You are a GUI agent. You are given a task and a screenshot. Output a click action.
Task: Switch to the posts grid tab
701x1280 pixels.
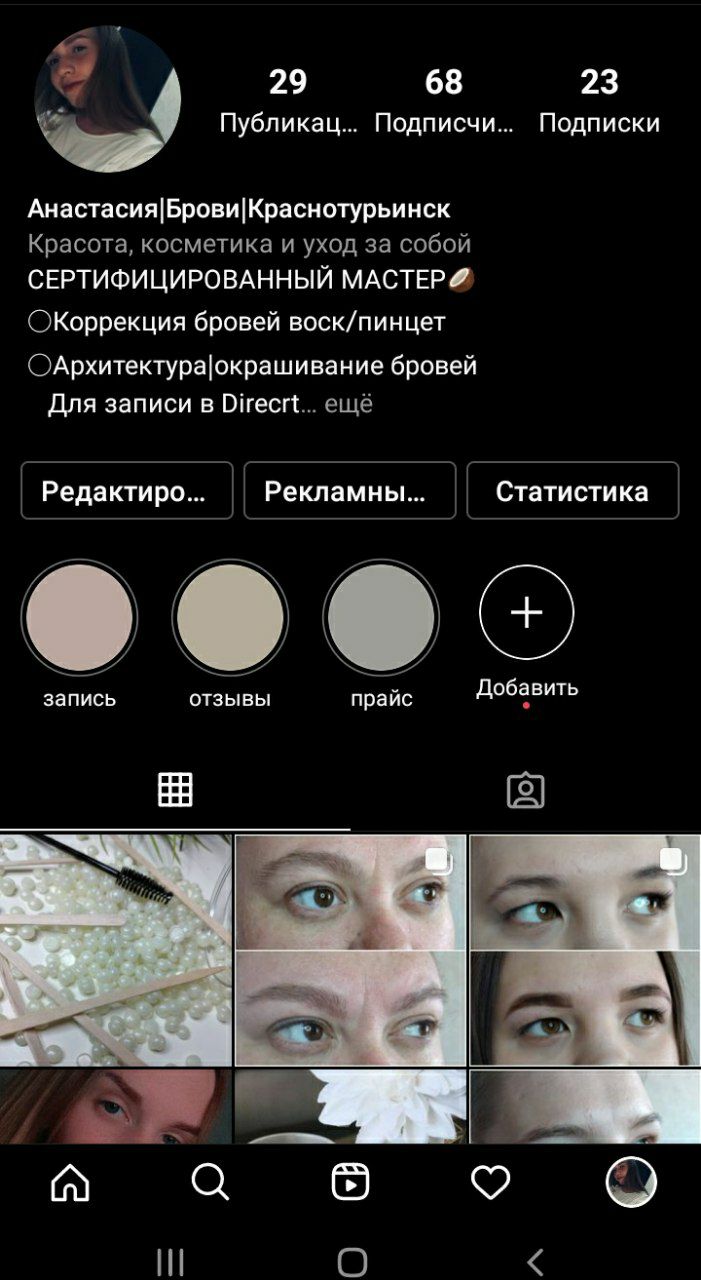pos(175,790)
